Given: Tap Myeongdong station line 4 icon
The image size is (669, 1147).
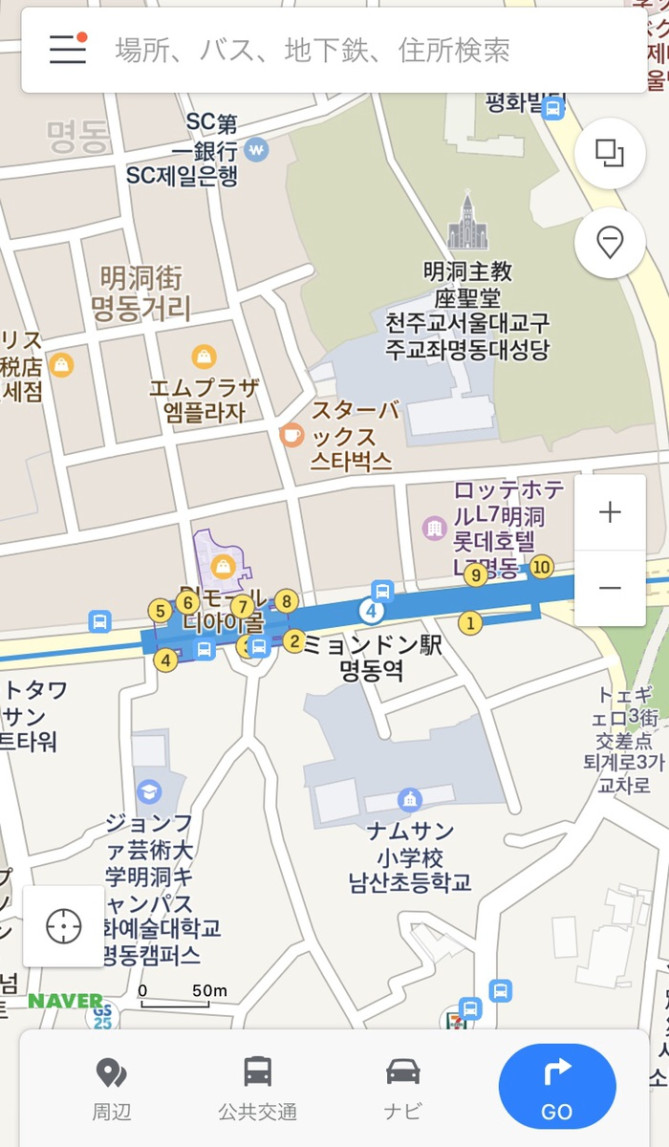Looking at the screenshot, I should coord(372,610).
